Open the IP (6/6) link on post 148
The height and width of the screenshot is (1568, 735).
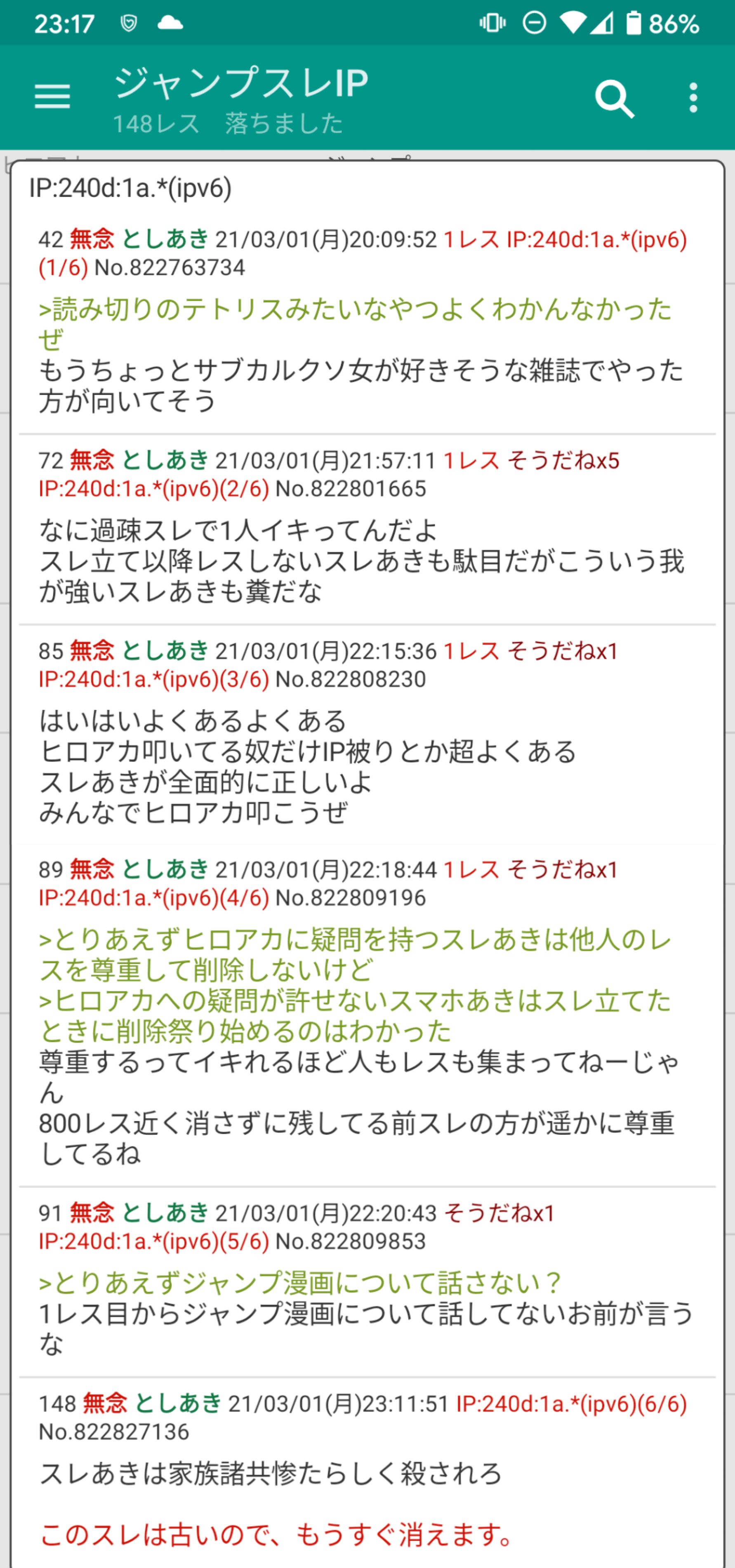tap(570, 1403)
